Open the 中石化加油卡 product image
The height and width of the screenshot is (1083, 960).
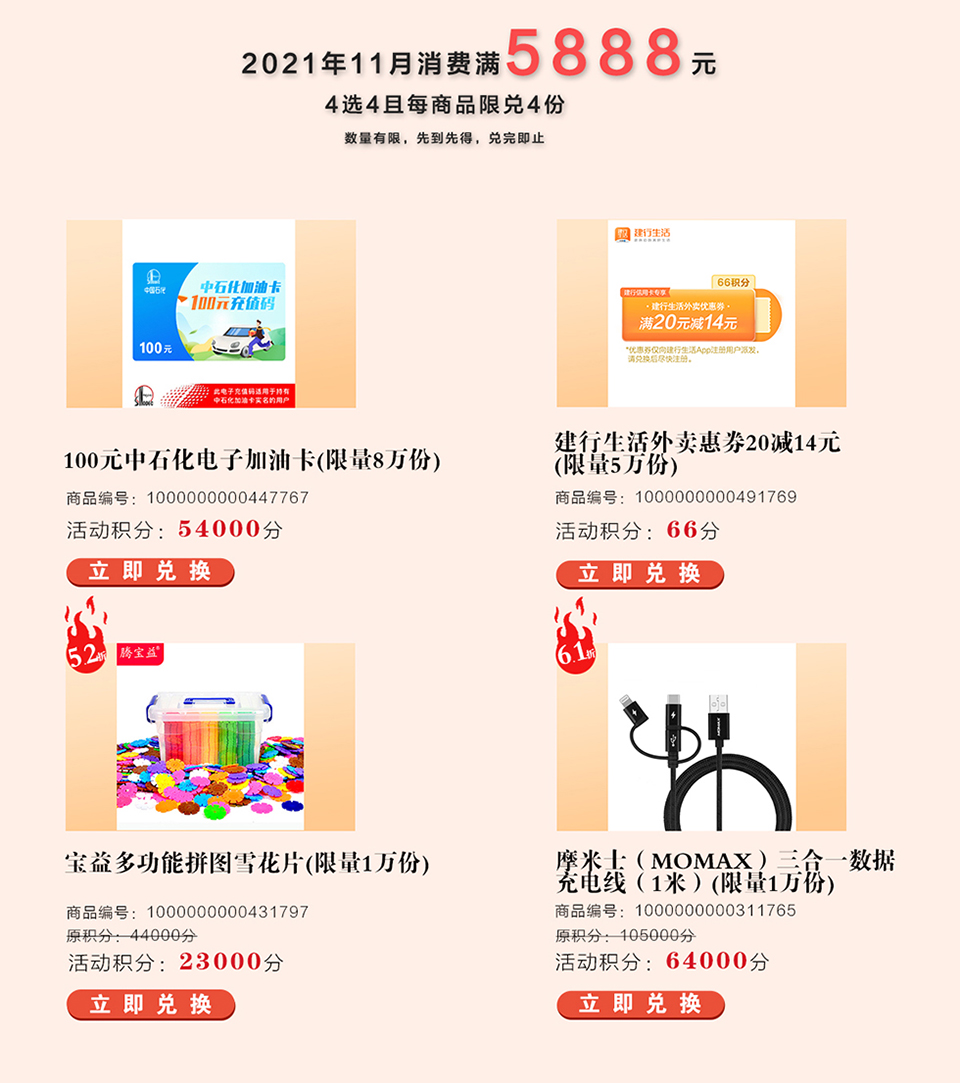click(x=210, y=313)
